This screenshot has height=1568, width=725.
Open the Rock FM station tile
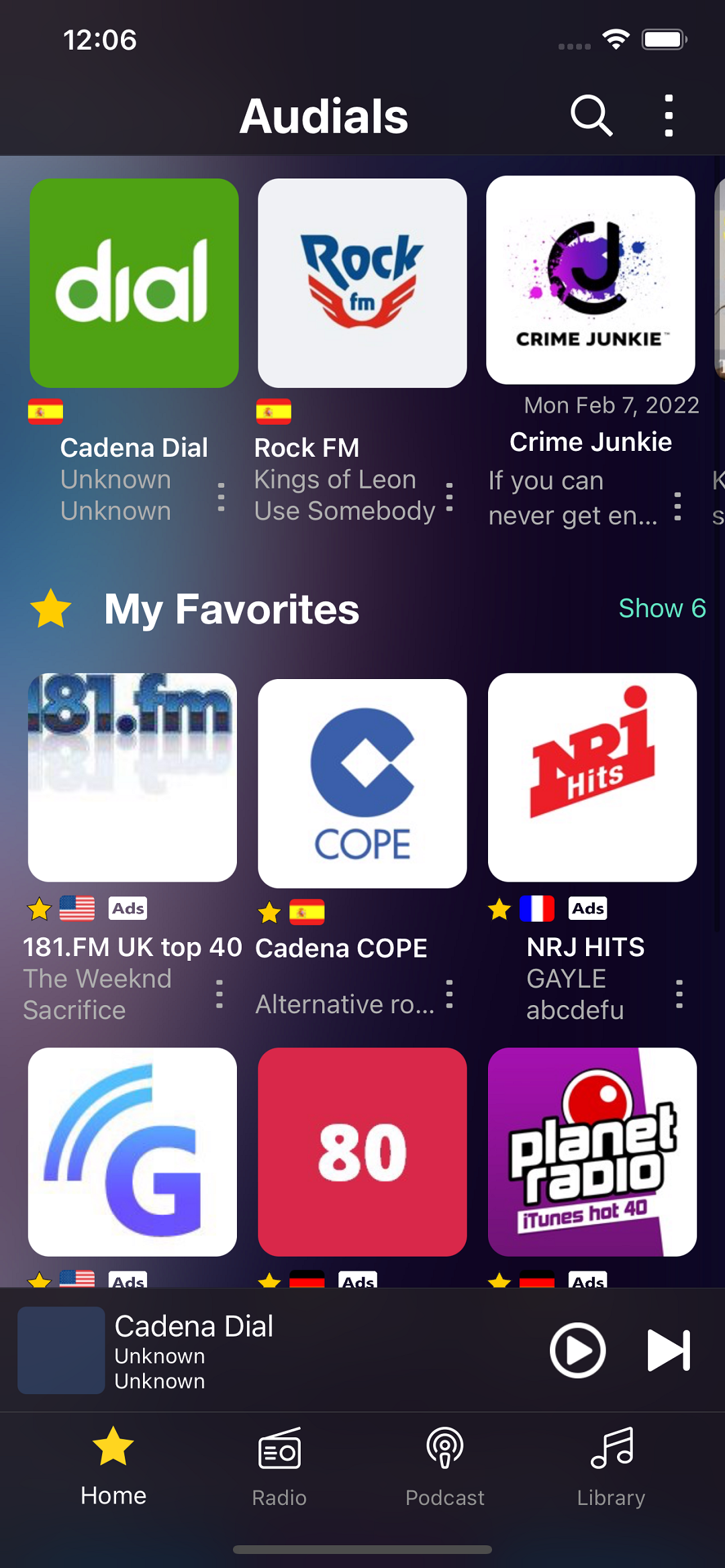pyautogui.click(x=362, y=283)
